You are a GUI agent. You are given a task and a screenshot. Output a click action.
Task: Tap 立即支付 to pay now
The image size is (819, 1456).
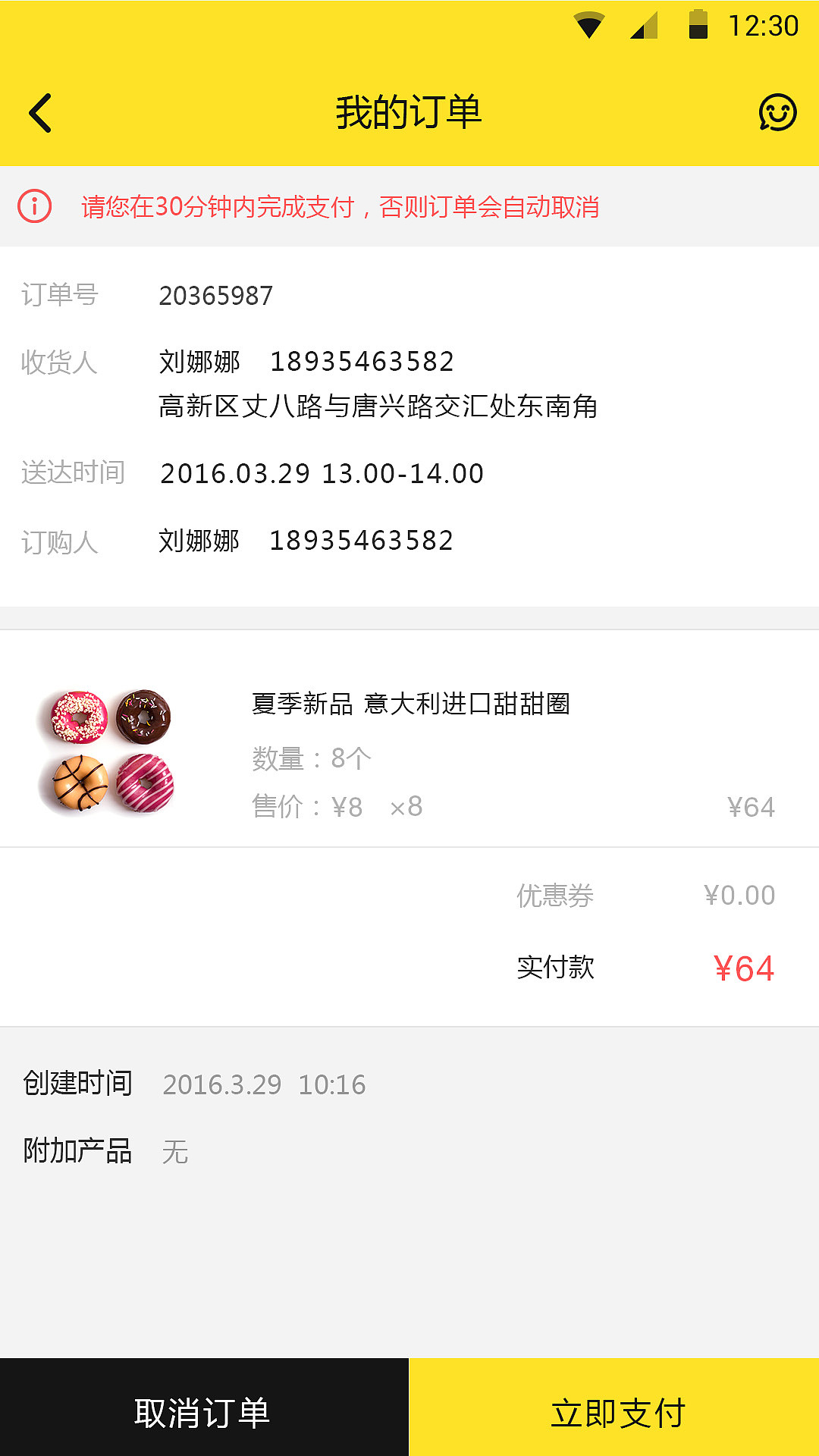[616, 1412]
